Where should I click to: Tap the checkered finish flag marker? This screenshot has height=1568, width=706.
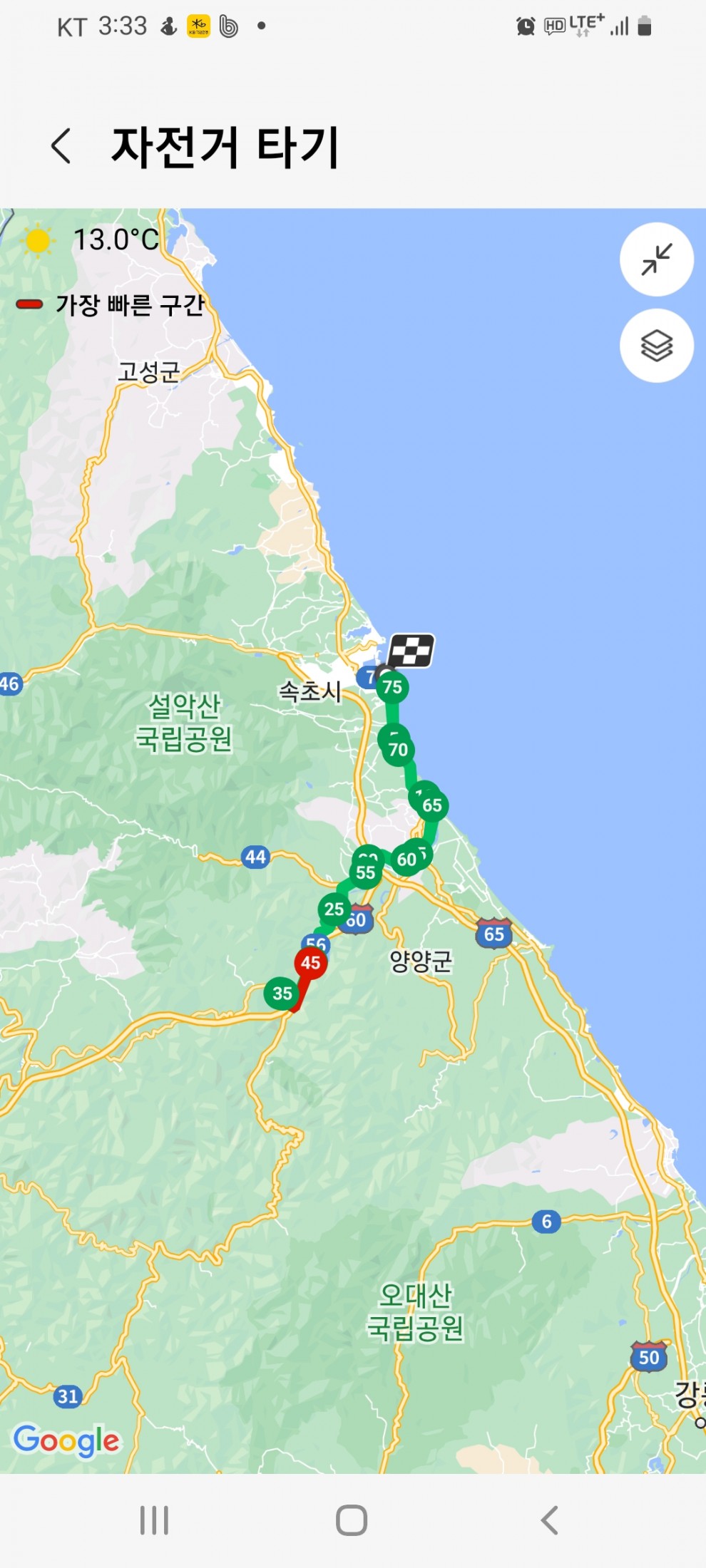pyautogui.click(x=411, y=651)
